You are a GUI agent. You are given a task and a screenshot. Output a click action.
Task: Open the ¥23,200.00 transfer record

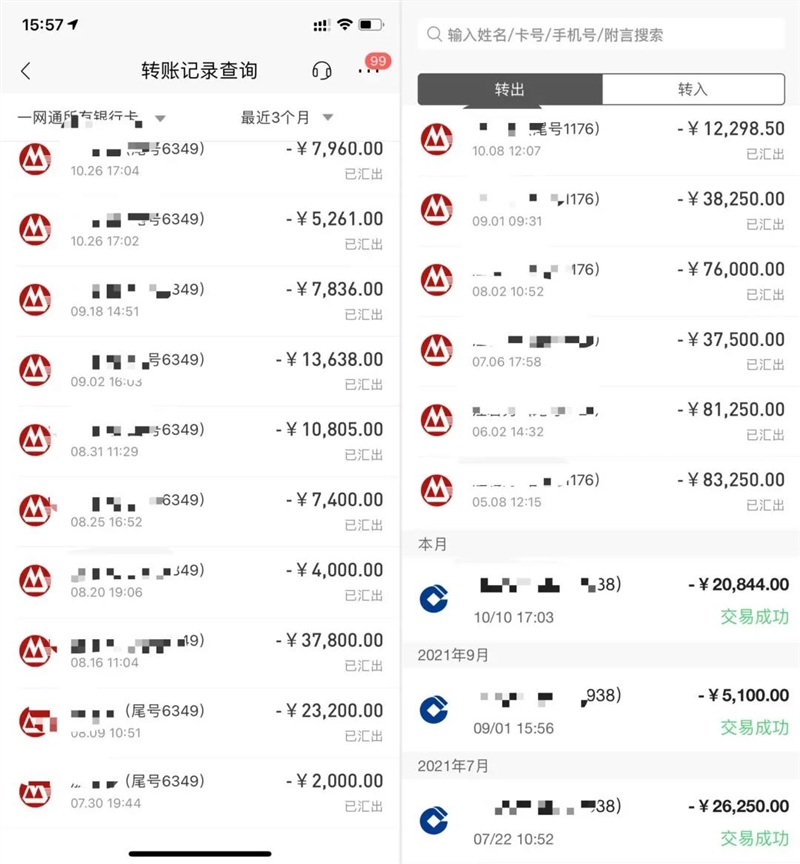[x=200, y=721]
